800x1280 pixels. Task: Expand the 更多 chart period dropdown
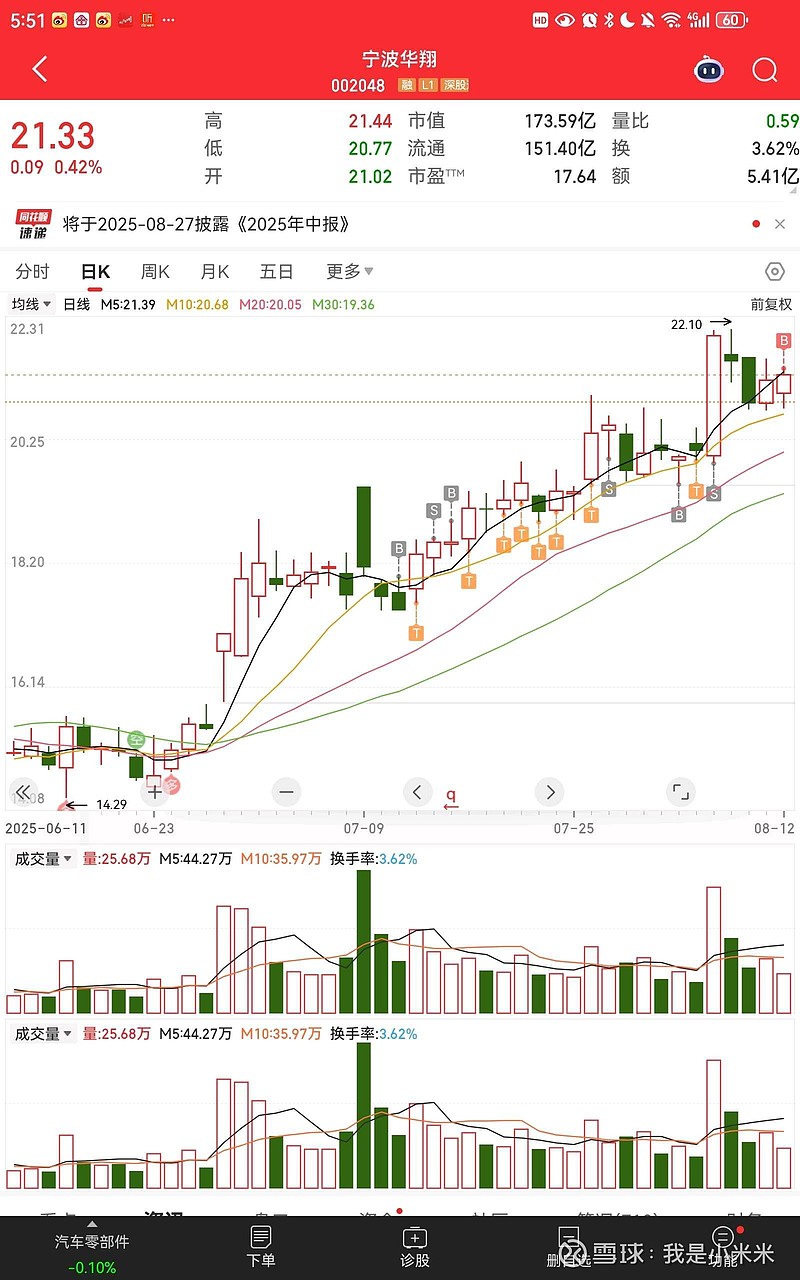pyautogui.click(x=349, y=272)
